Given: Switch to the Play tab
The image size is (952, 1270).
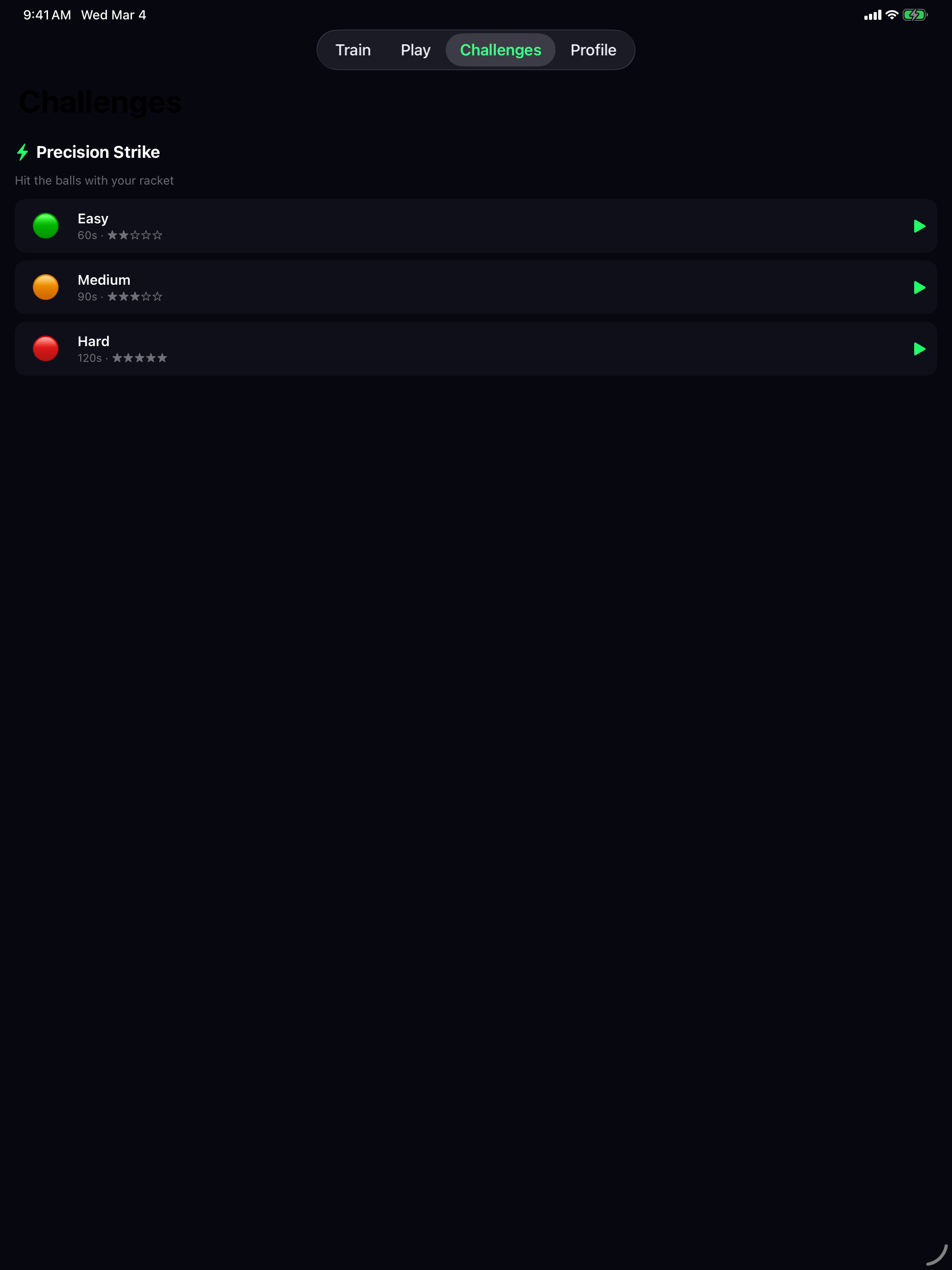Looking at the screenshot, I should (x=415, y=49).
